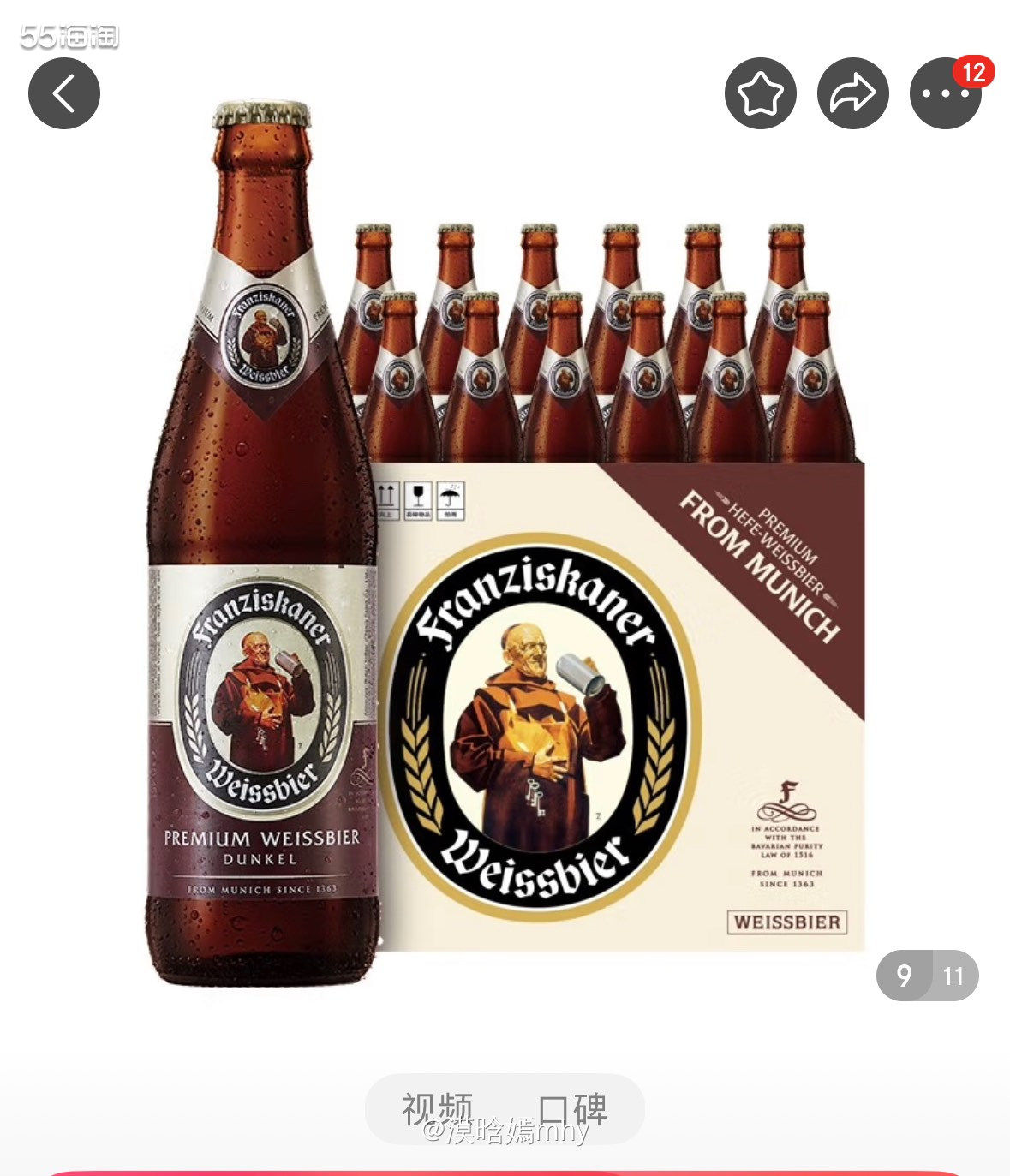This screenshot has width=1010, height=1176.
Task: Go back to the previous page
Action: pos(64,94)
